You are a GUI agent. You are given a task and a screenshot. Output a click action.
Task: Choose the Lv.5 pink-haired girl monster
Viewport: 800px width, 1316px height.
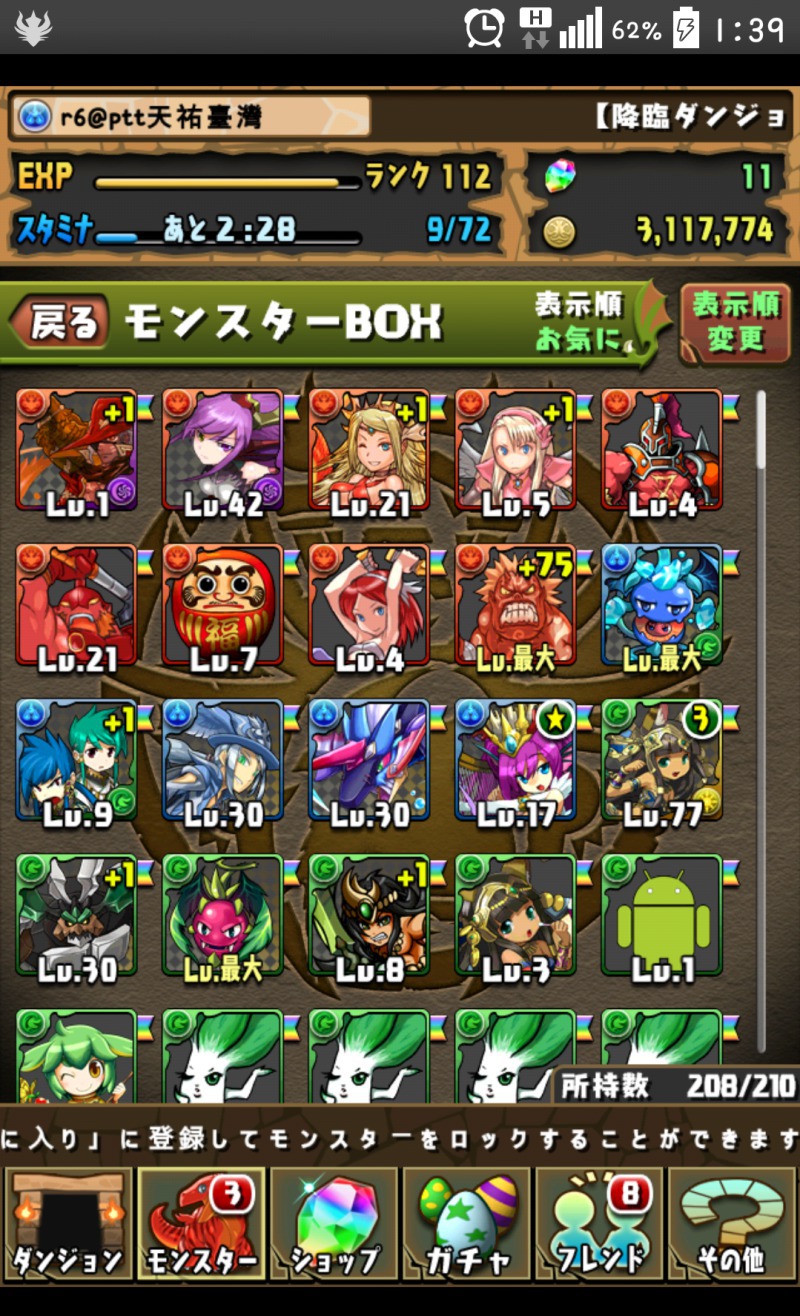click(x=515, y=450)
